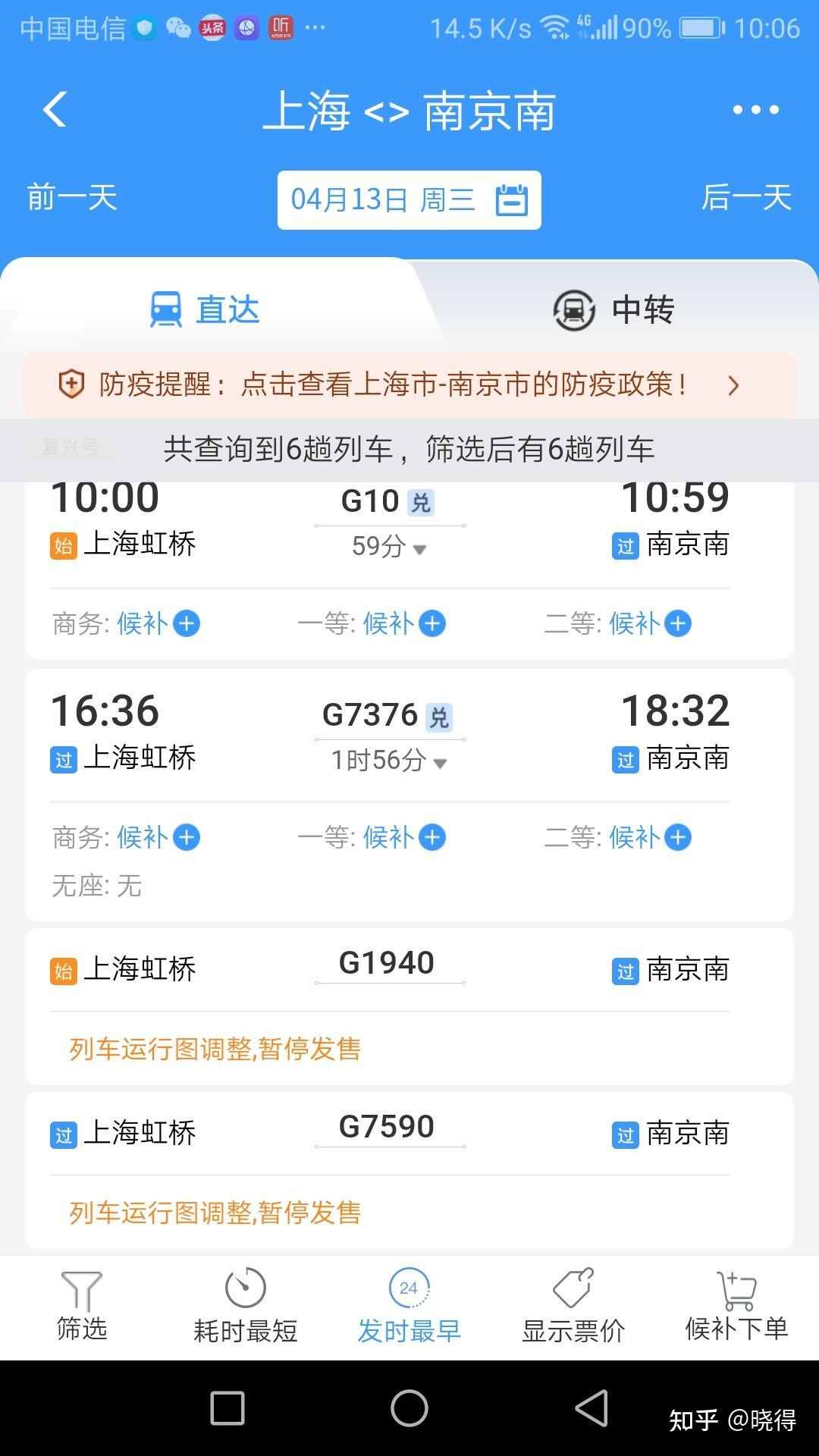
Task: Open the 筛选 filter options
Action: coord(82,1306)
